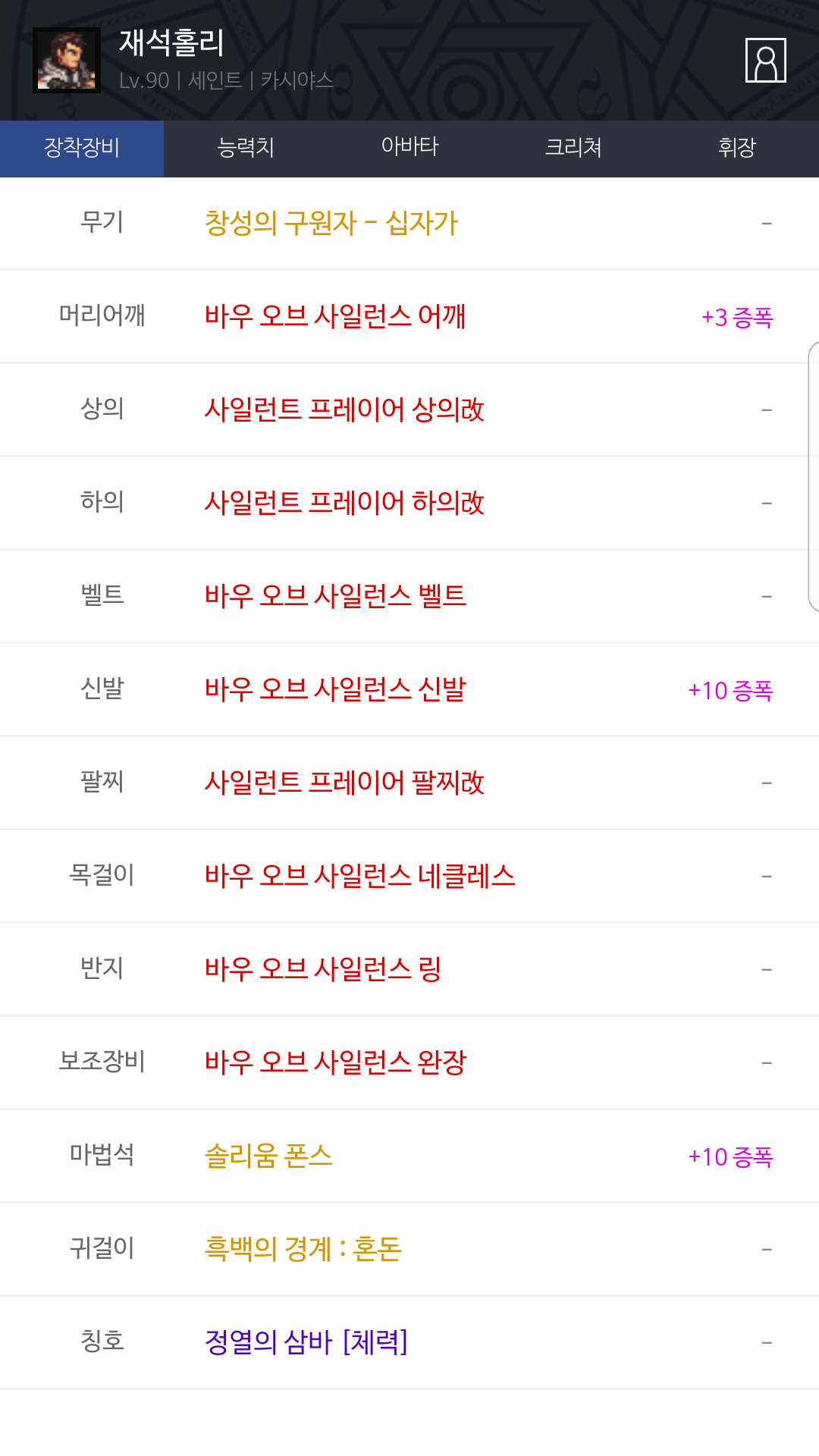View 사일런트 프레이어 상의改 details
The height and width of the screenshot is (1456, 819).
[x=344, y=409]
